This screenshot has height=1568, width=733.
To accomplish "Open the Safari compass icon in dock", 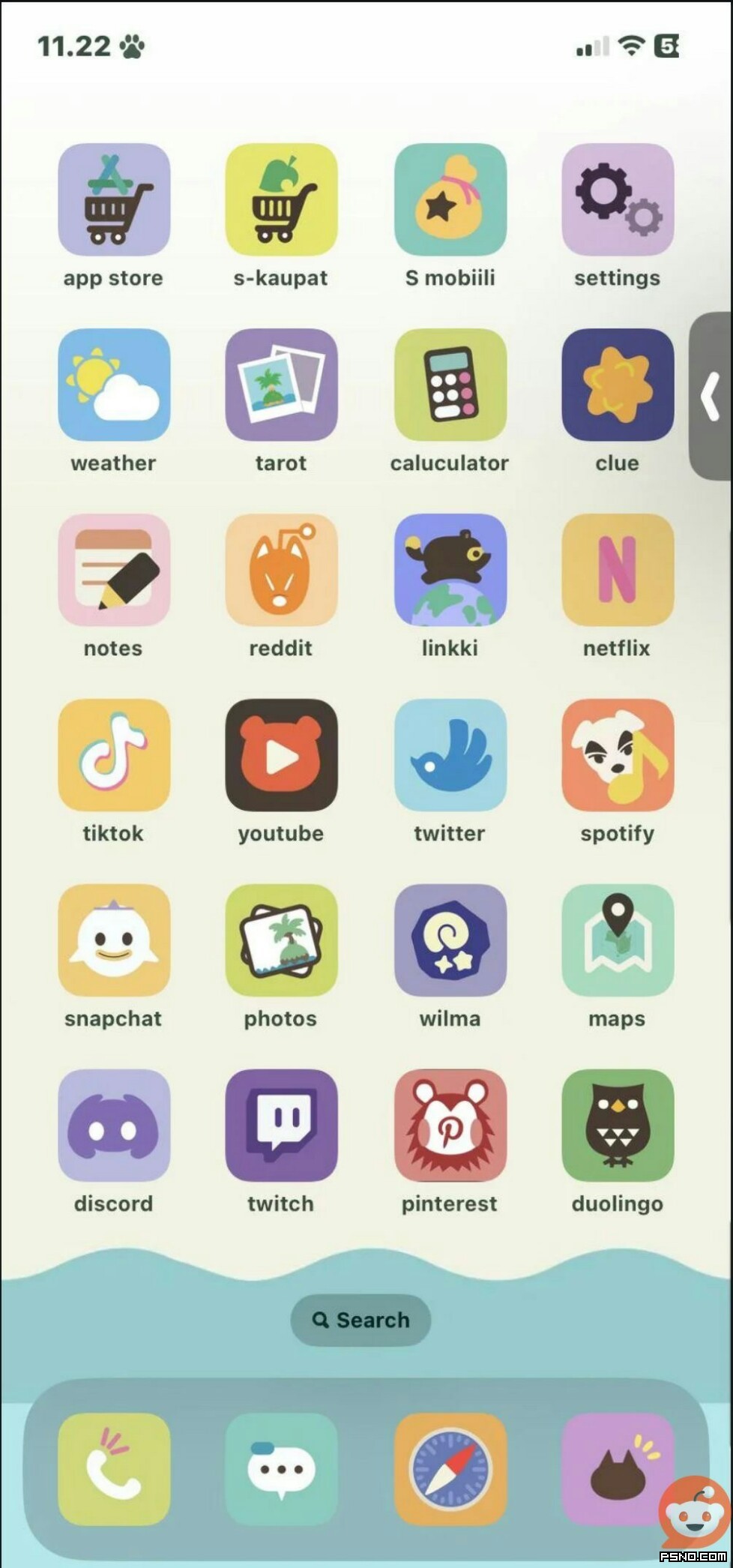I will pyautogui.click(x=450, y=1470).
